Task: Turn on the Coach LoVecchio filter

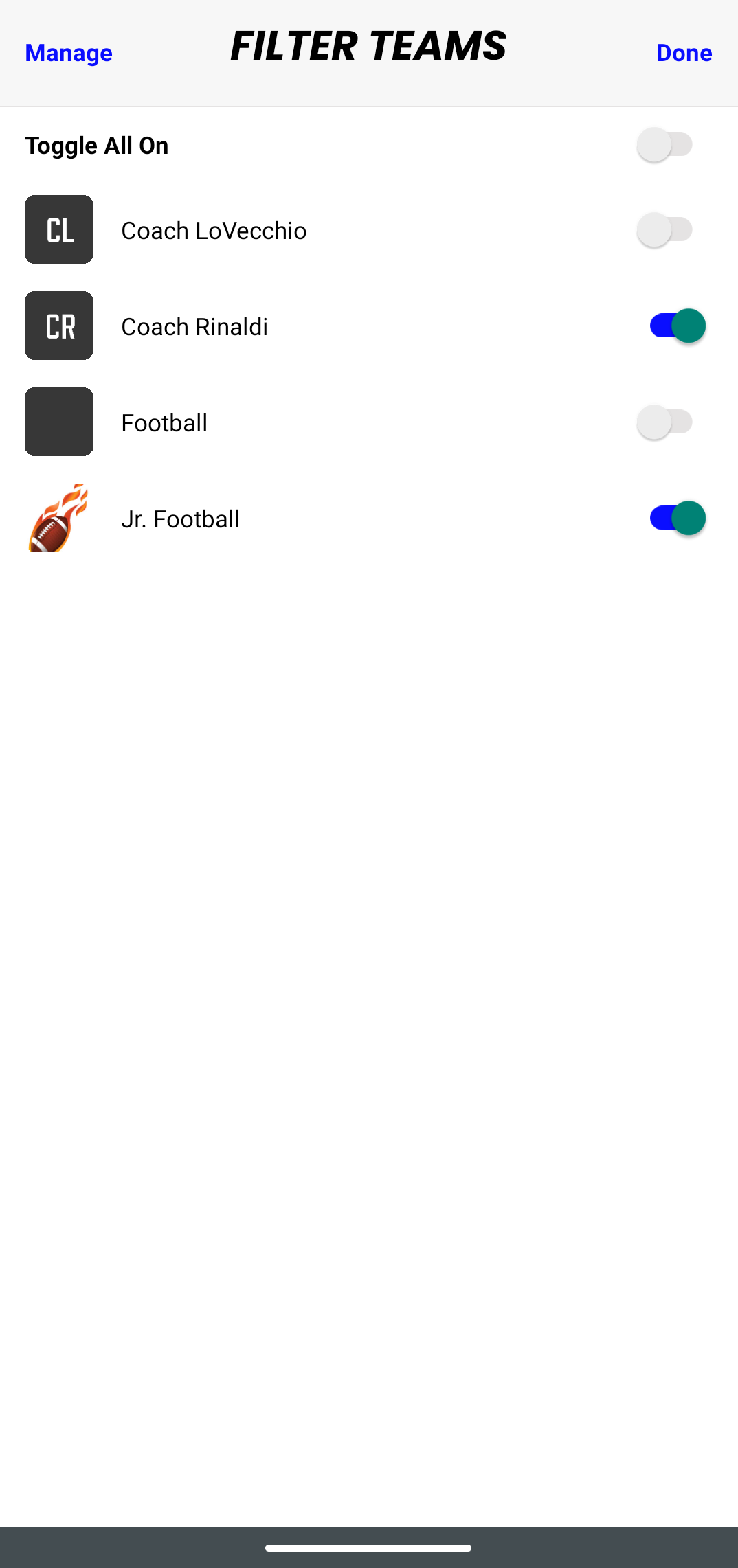Action: [664, 230]
